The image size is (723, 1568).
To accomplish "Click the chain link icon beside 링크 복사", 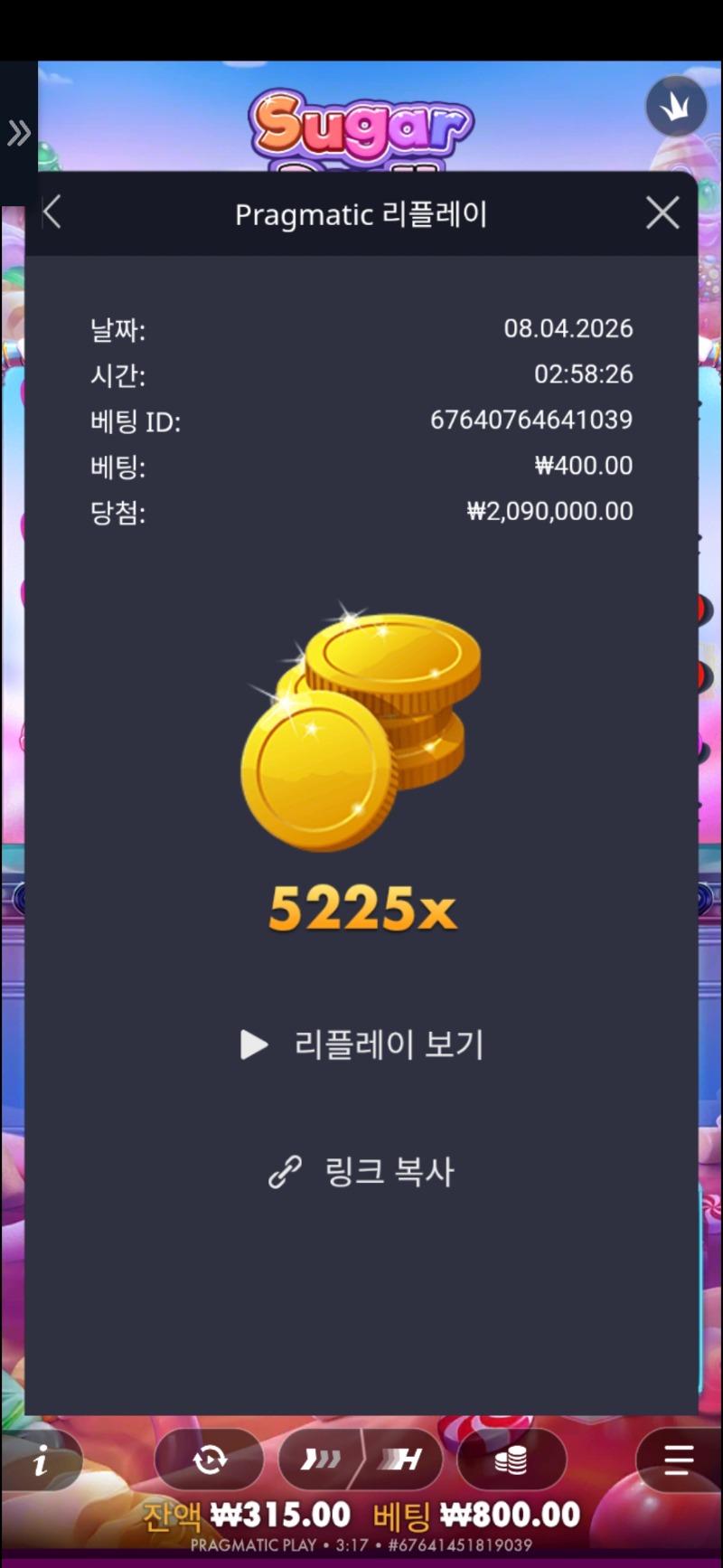I will tap(285, 1171).
